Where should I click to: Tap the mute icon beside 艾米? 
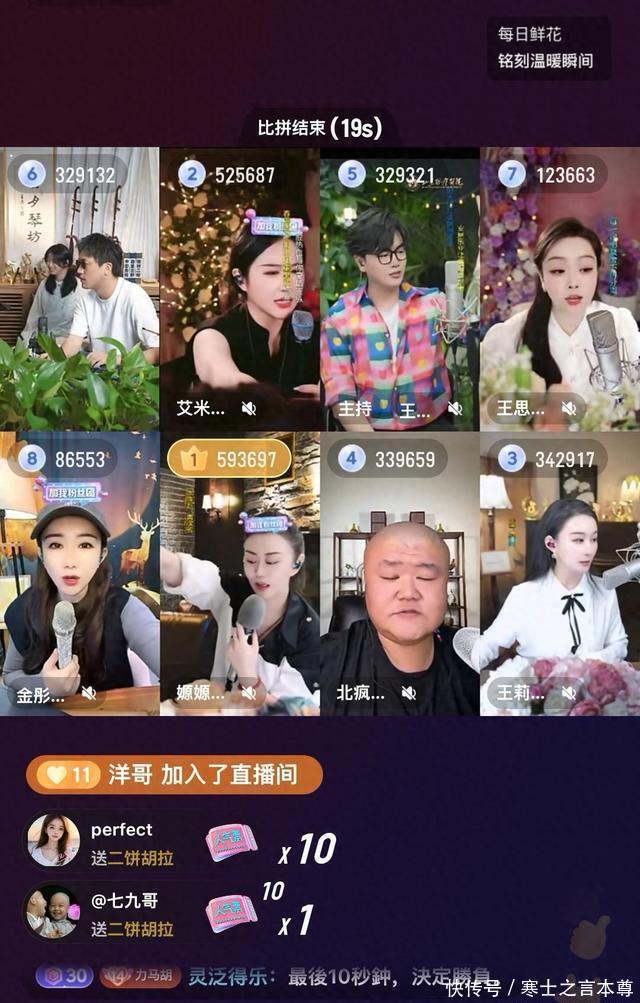pos(249,408)
